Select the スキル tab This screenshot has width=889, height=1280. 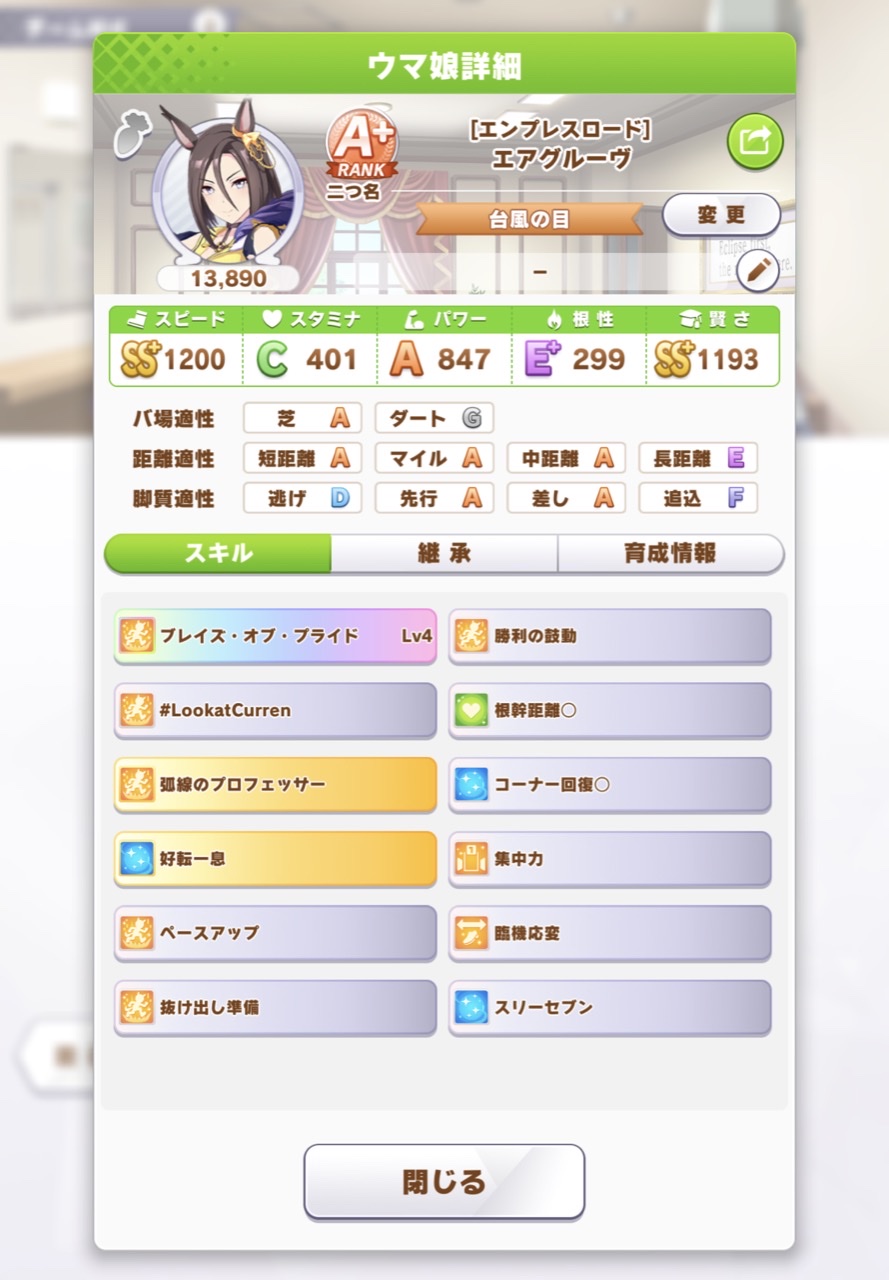point(218,553)
